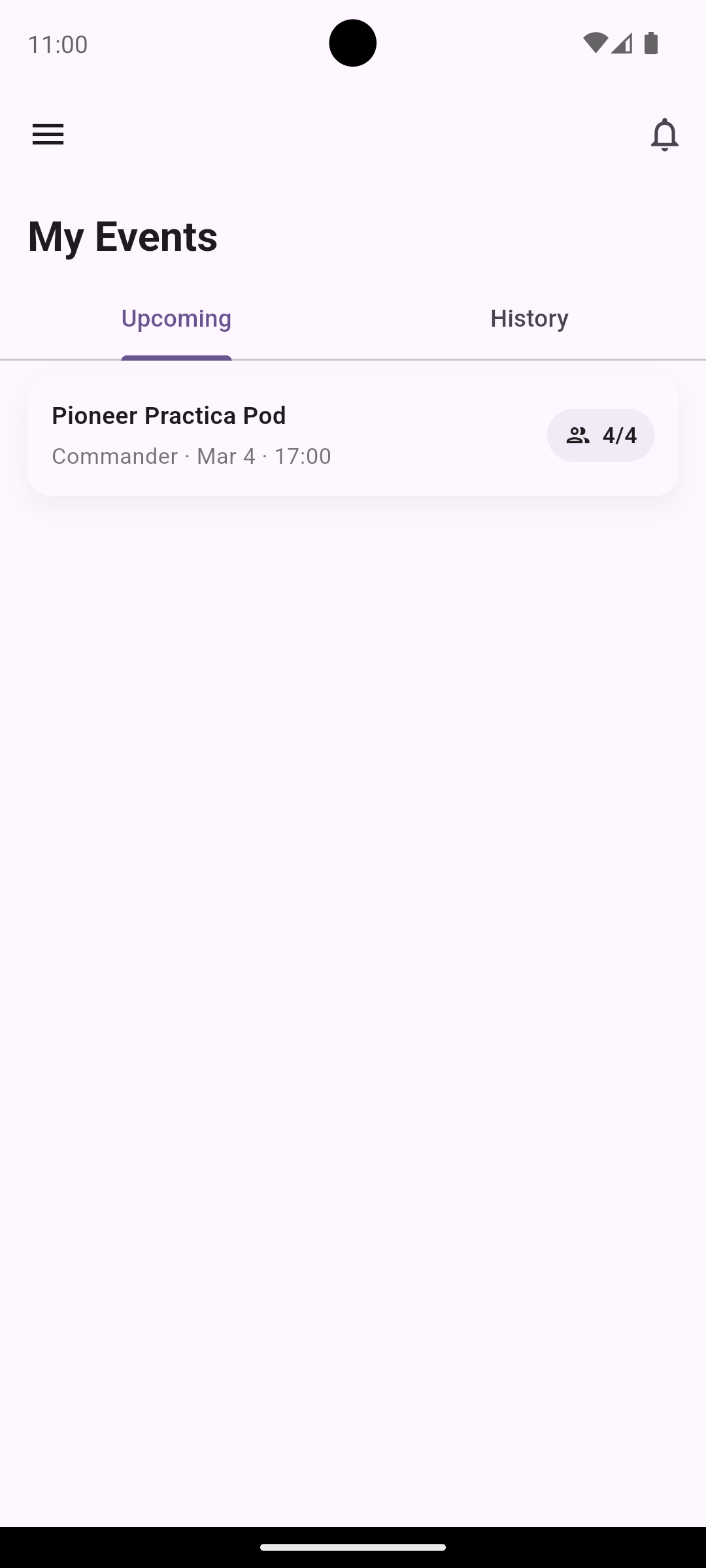Click the Commander role label
The height and width of the screenshot is (1568, 706).
pyautogui.click(x=114, y=456)
